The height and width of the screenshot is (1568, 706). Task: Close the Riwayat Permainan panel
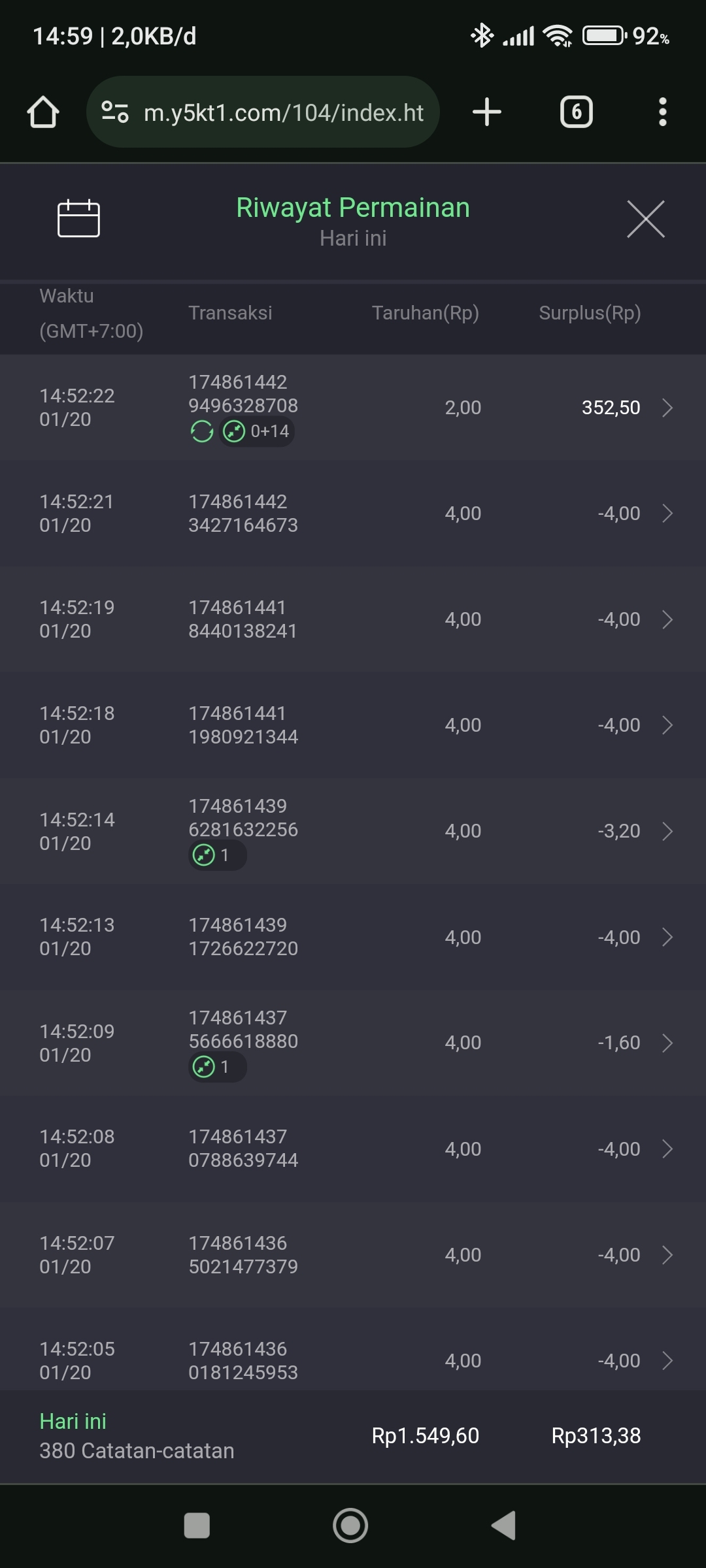645,219
